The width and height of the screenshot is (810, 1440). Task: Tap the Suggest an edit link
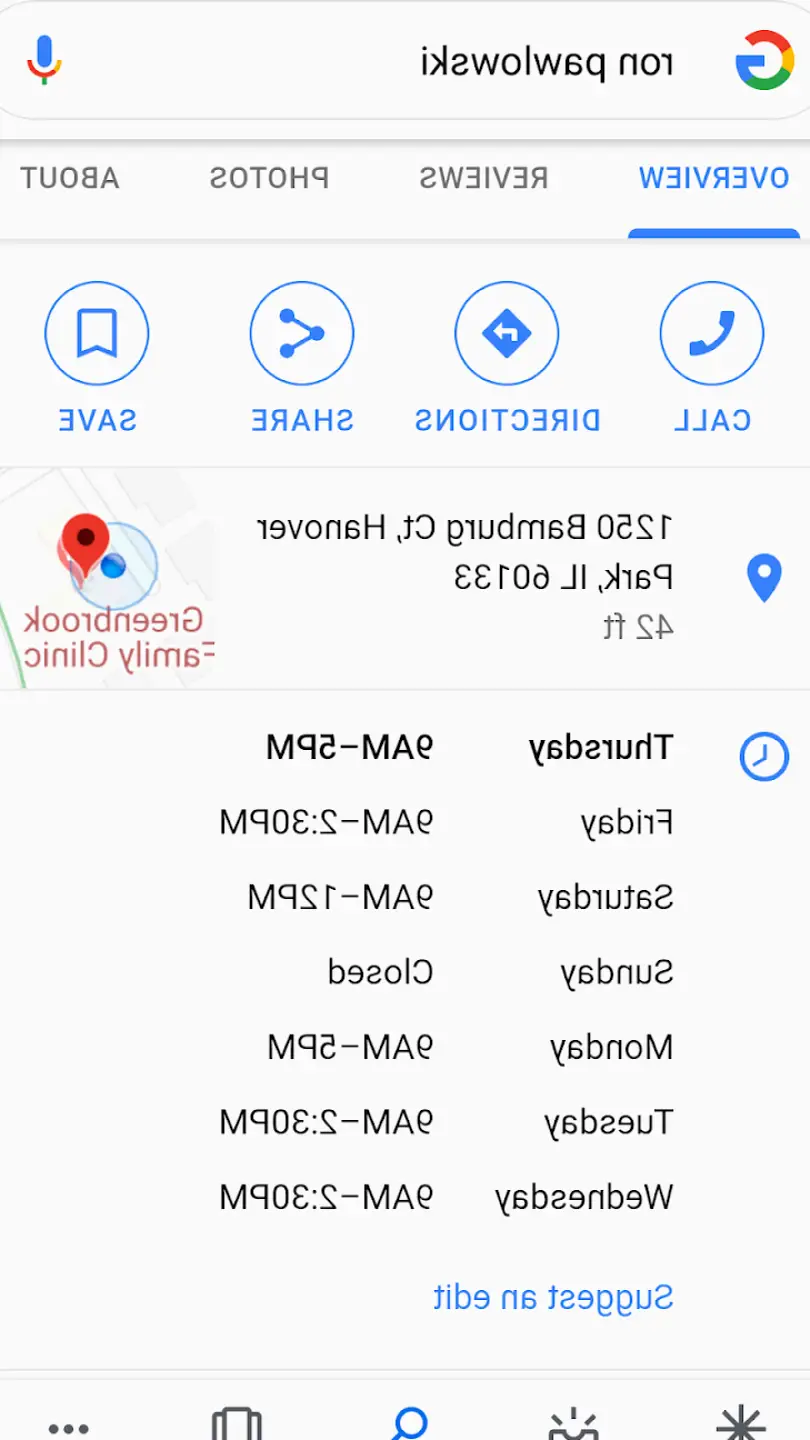click(x=553, y=1298)
